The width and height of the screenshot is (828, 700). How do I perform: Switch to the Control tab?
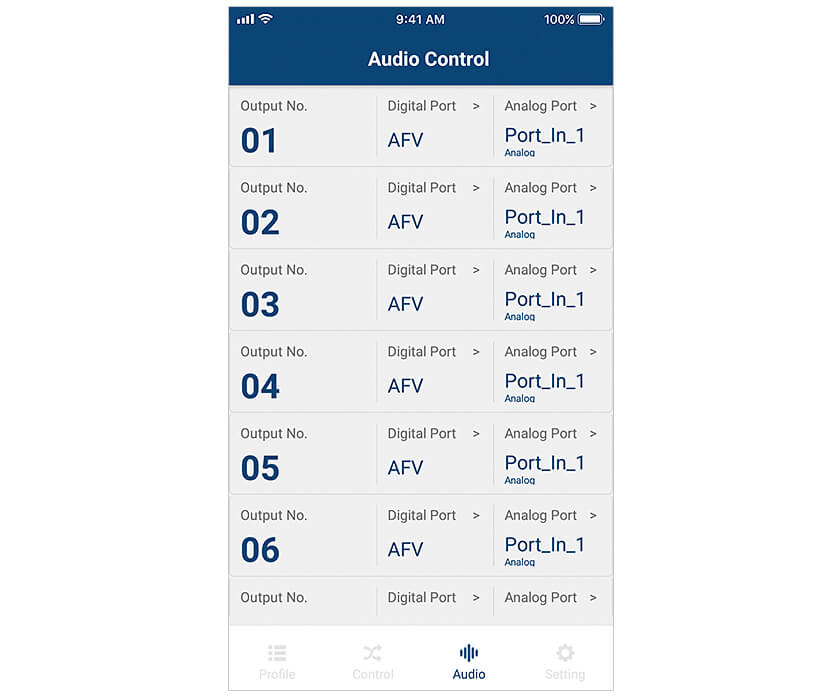(x=372, y=662)
